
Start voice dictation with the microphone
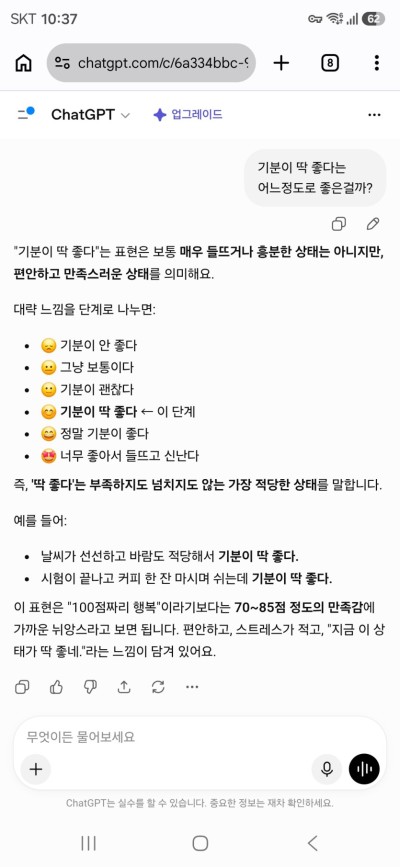coord(326,769)
